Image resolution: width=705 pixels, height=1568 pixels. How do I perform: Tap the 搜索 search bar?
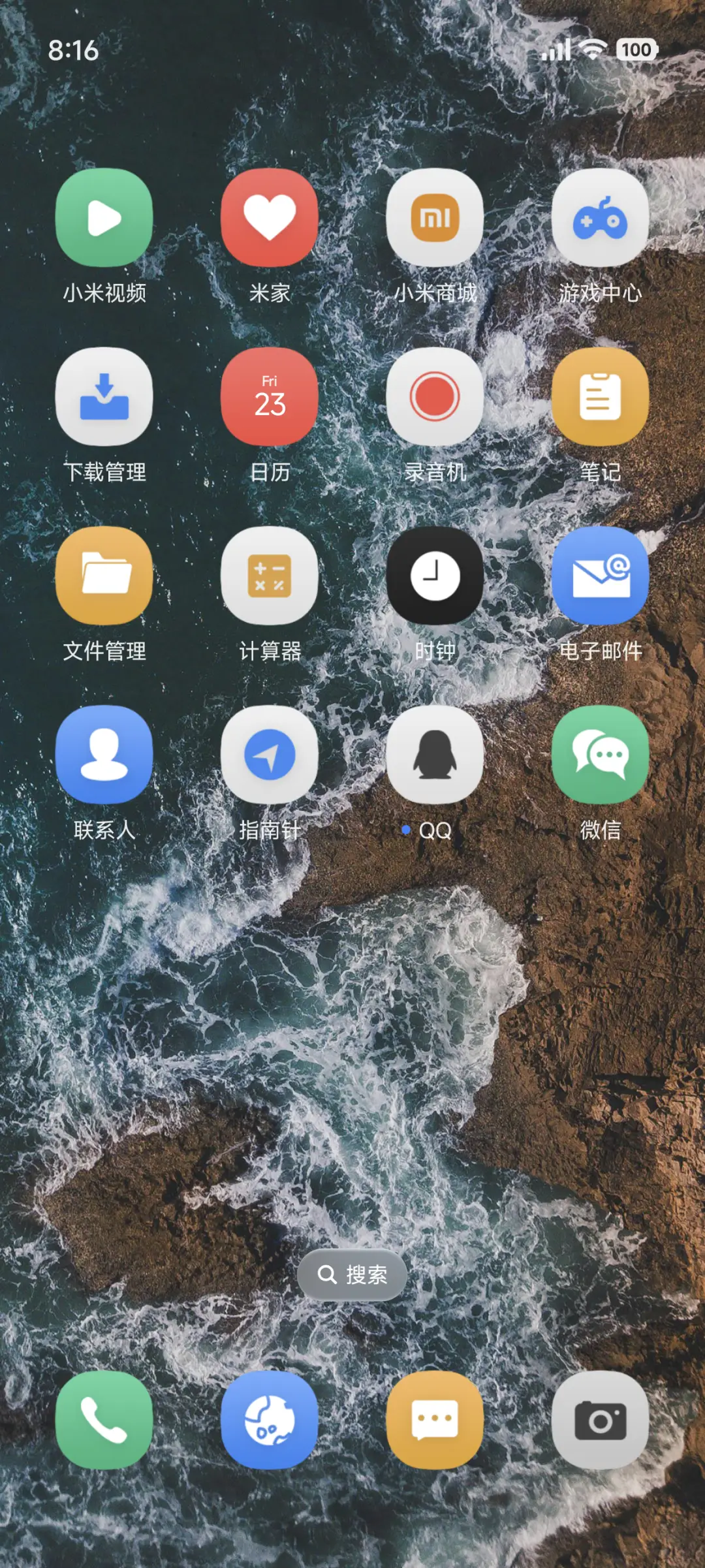coord(352,1274)
